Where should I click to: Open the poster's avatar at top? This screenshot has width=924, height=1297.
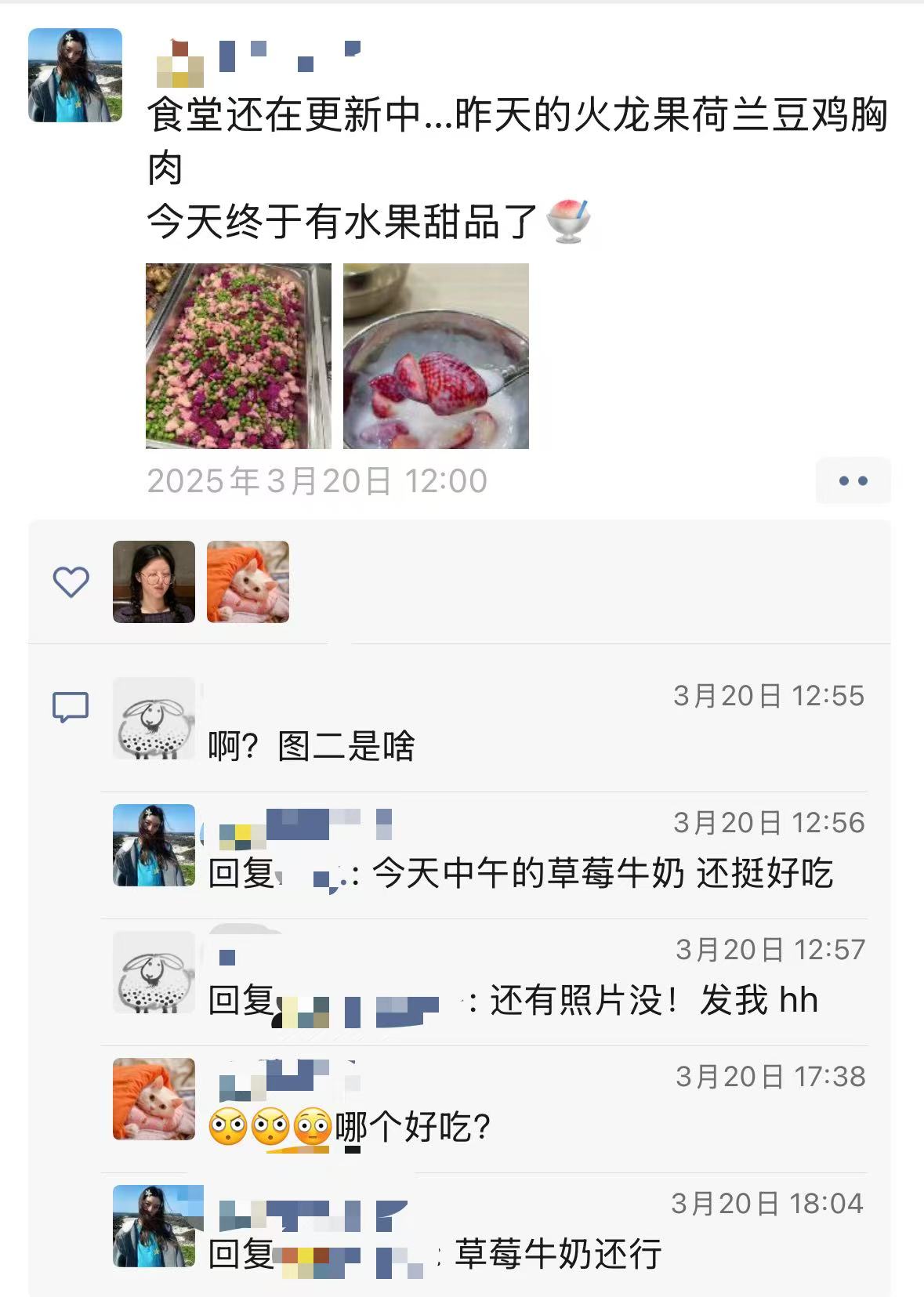click(x=75, y=75)
